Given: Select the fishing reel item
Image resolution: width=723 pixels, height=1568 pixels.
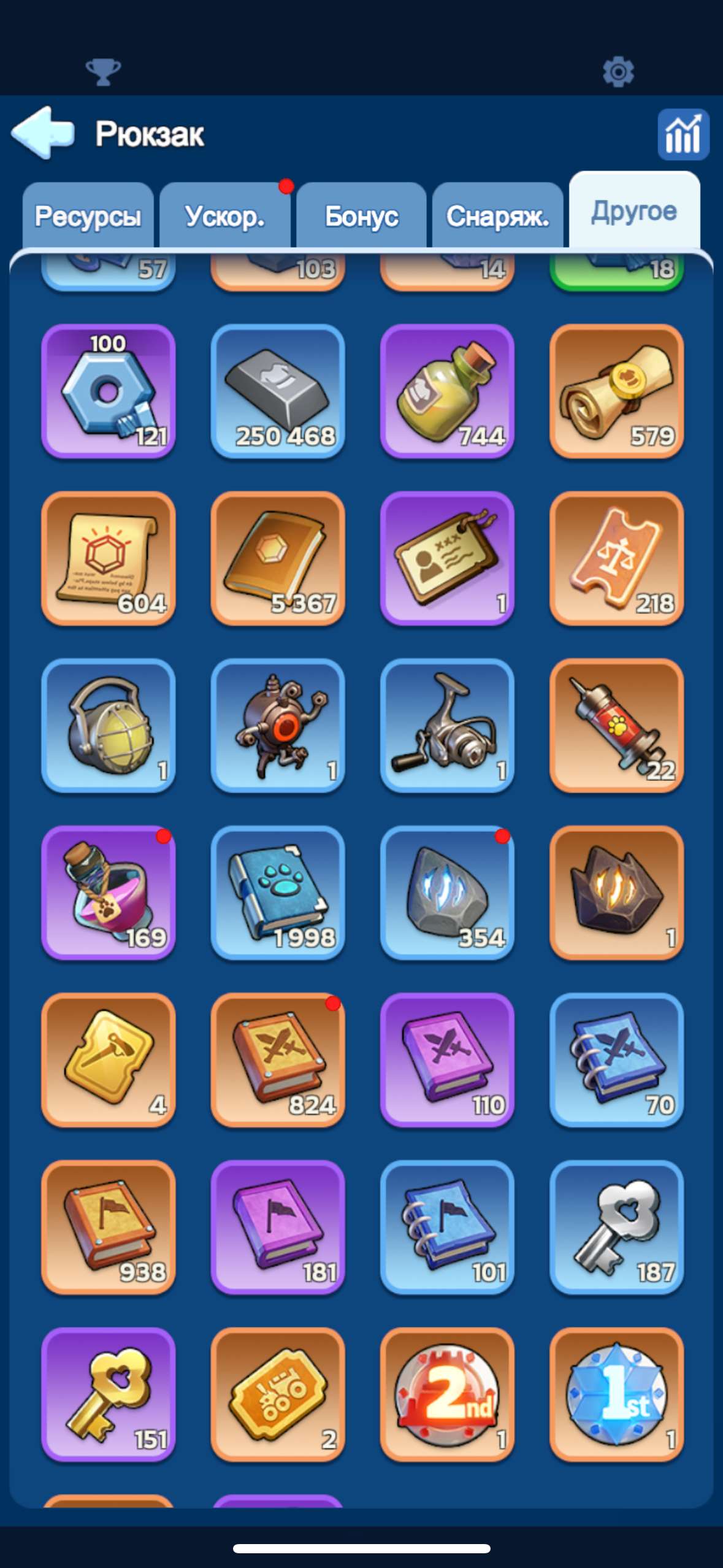Looking at the screenshot, I should coord(447,725).
